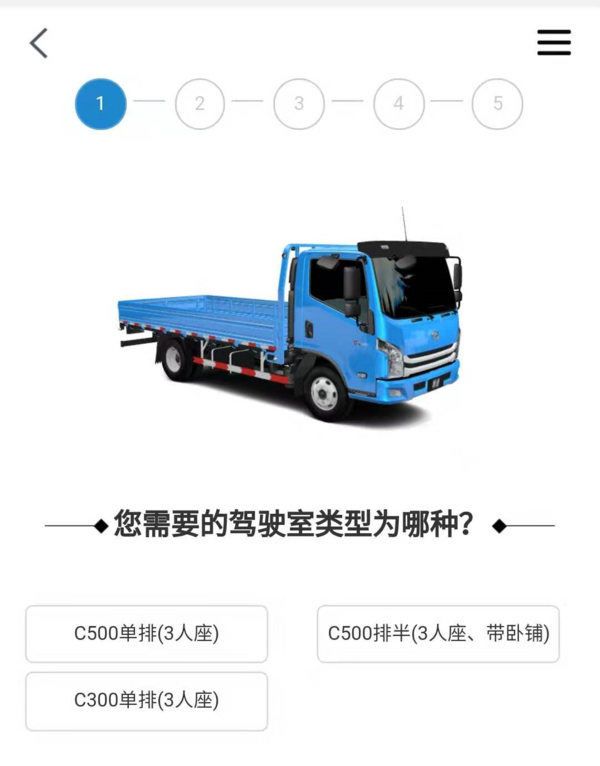Jump to step 4 indicator

(x=398, y=104)
